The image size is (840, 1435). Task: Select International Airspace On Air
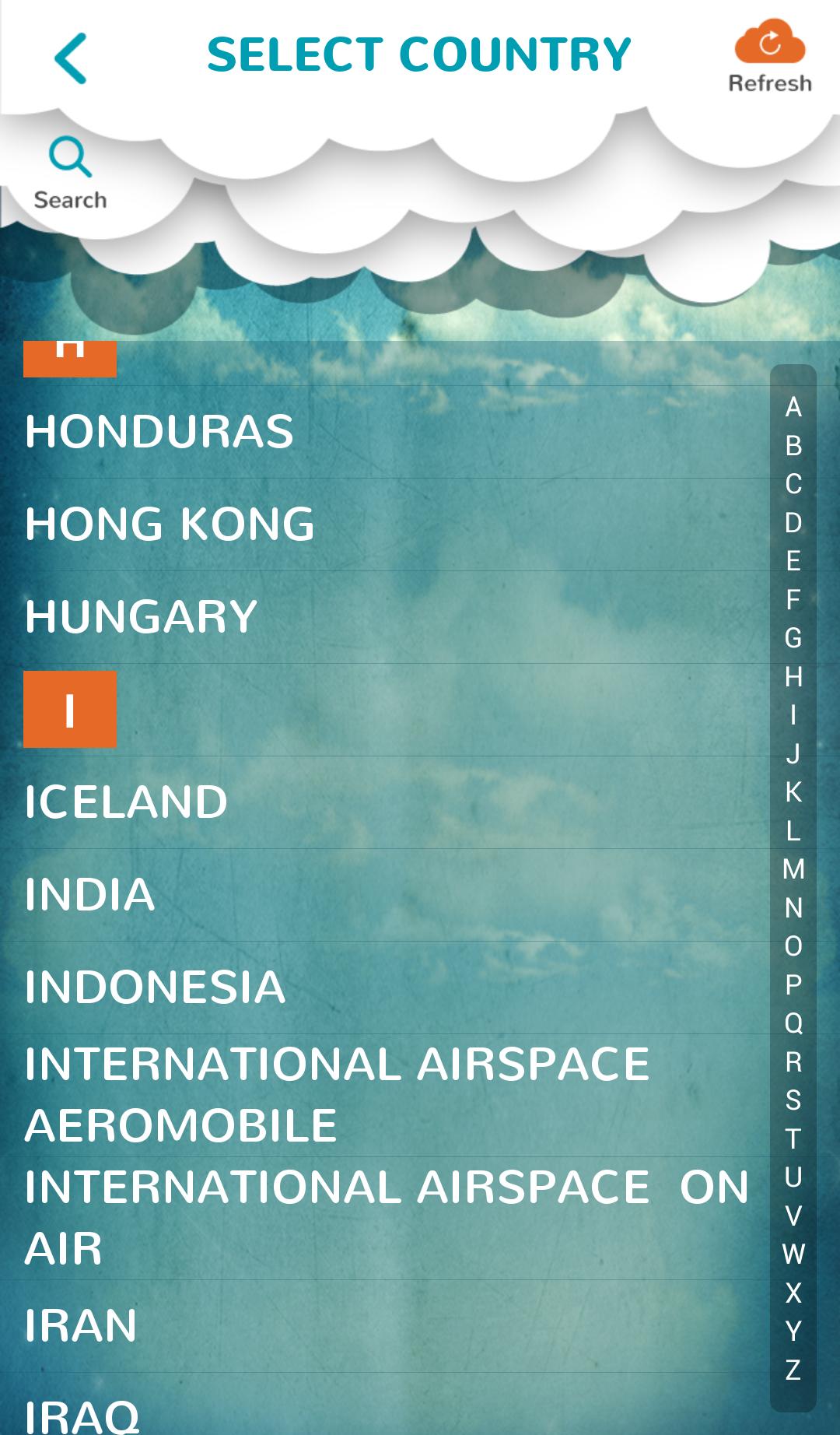point(385,1217)
